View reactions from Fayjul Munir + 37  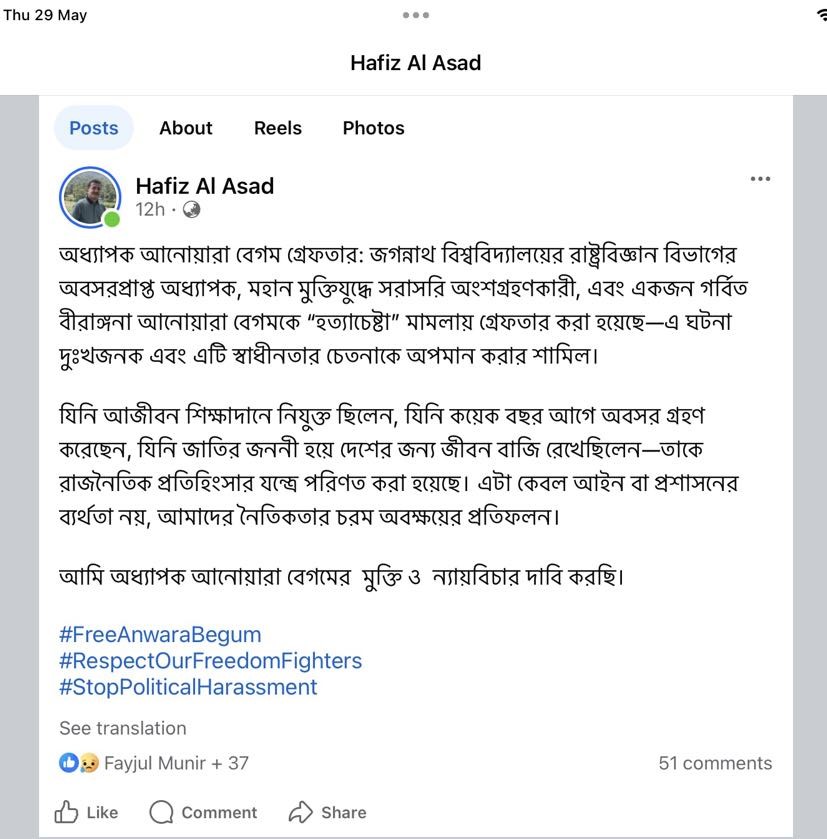154,763
